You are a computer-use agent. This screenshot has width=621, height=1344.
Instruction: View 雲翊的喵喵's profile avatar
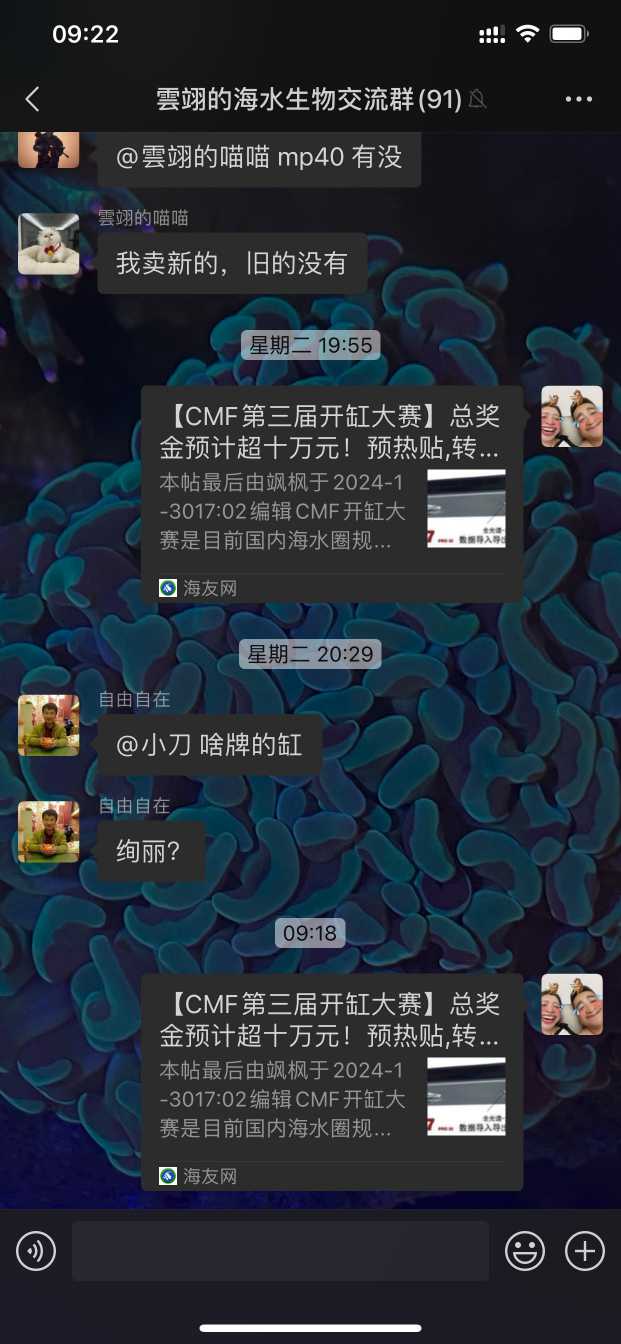(x=49, y=243)
